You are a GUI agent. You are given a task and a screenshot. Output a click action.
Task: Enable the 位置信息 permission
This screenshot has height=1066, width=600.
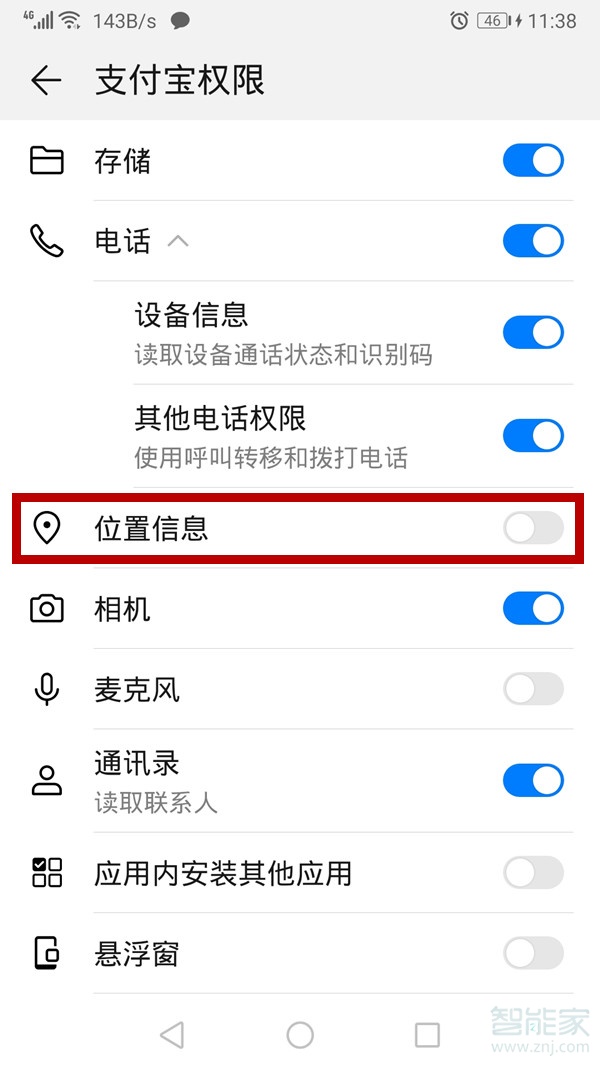pos(533,528)
